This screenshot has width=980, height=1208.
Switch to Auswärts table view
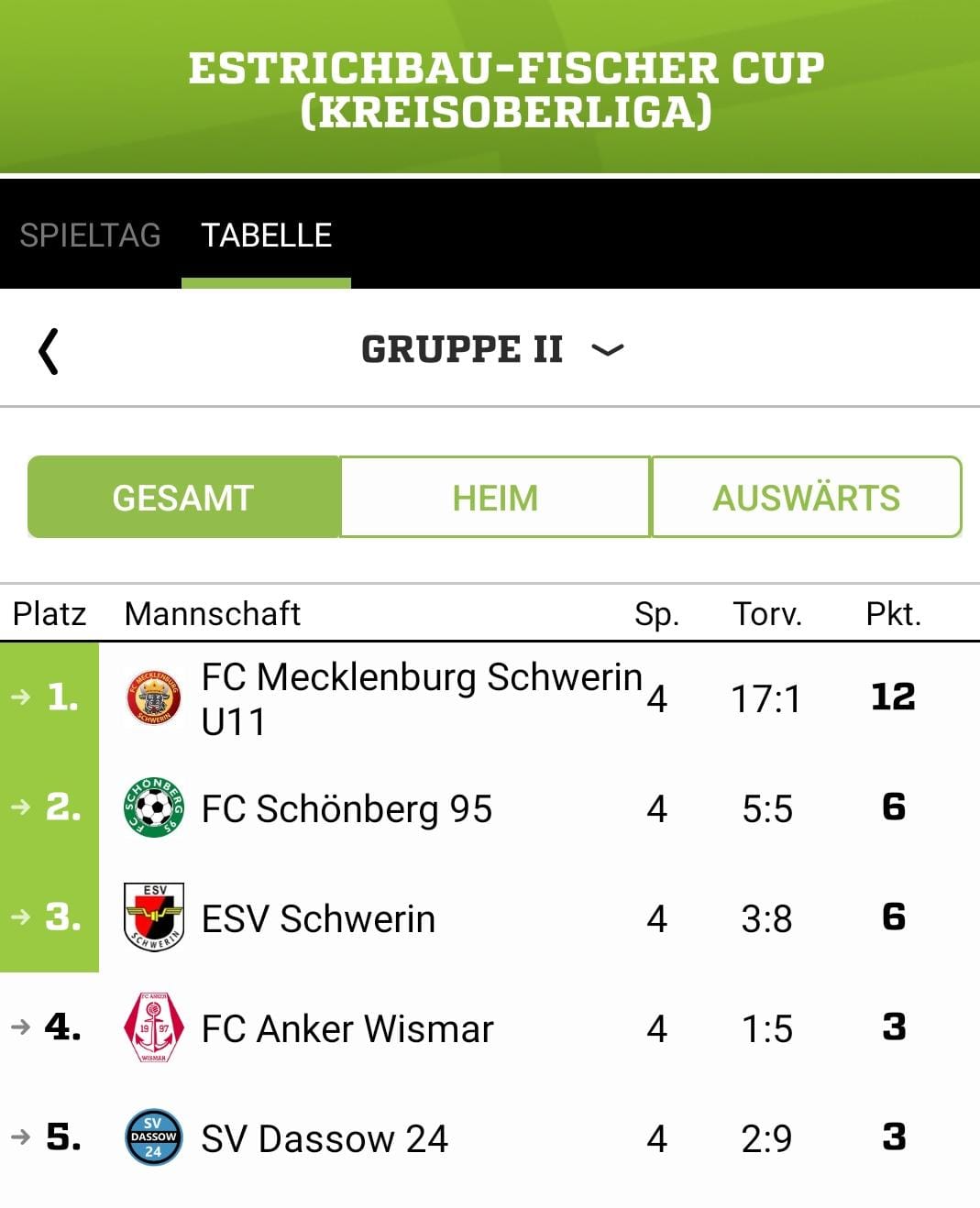point(807,498)
